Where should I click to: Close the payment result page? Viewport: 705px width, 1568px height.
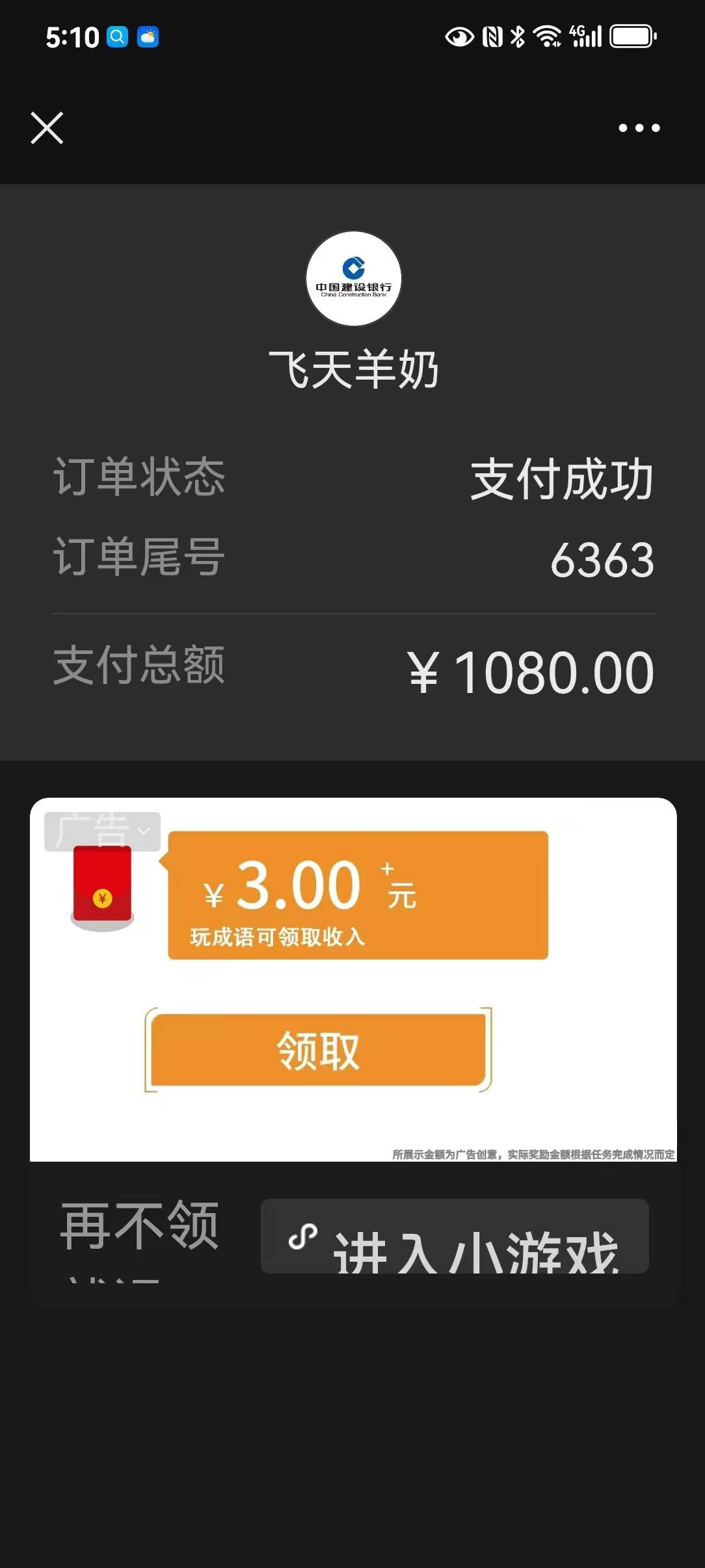point(47,127)
